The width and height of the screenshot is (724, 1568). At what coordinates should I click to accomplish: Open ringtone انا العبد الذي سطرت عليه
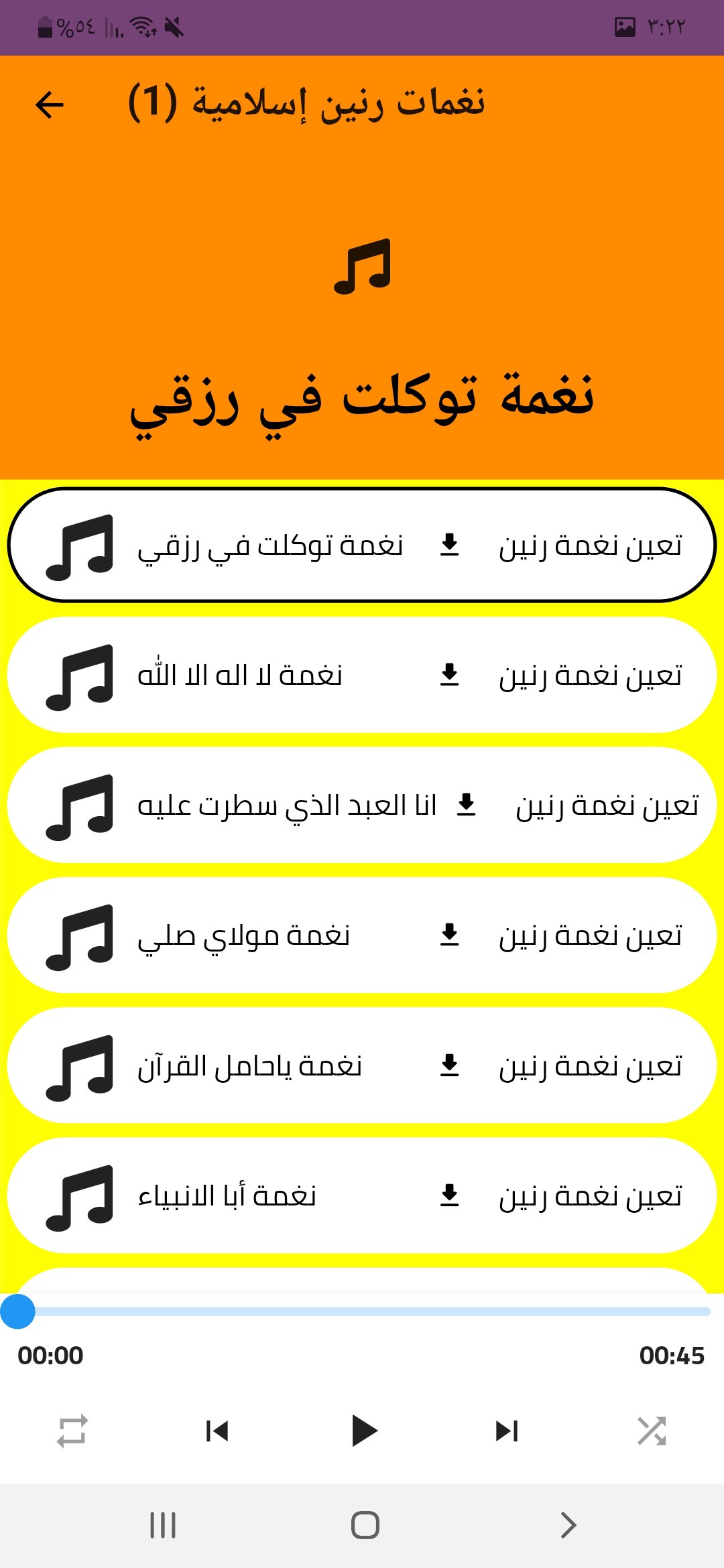pos(287,805)
